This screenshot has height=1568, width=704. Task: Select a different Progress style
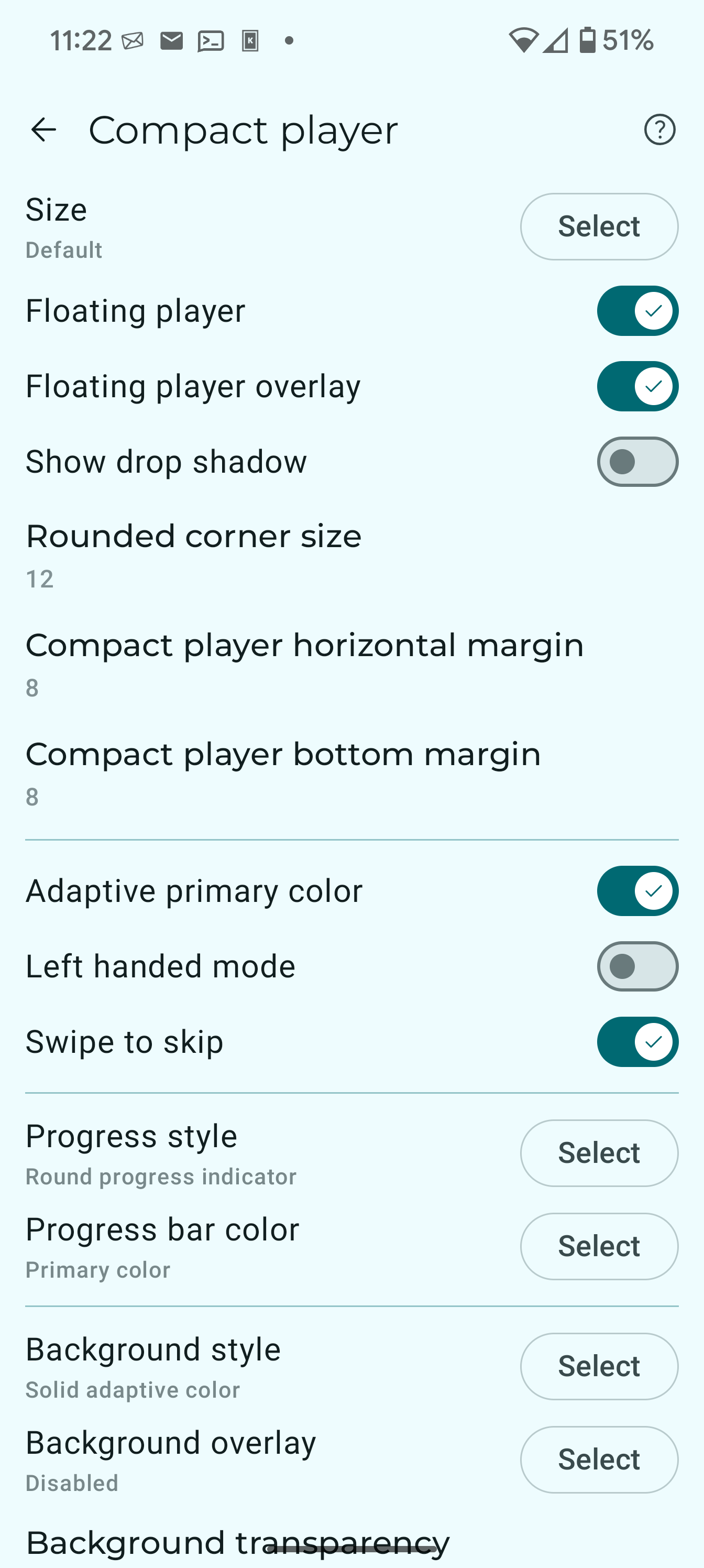point(599,1153)
